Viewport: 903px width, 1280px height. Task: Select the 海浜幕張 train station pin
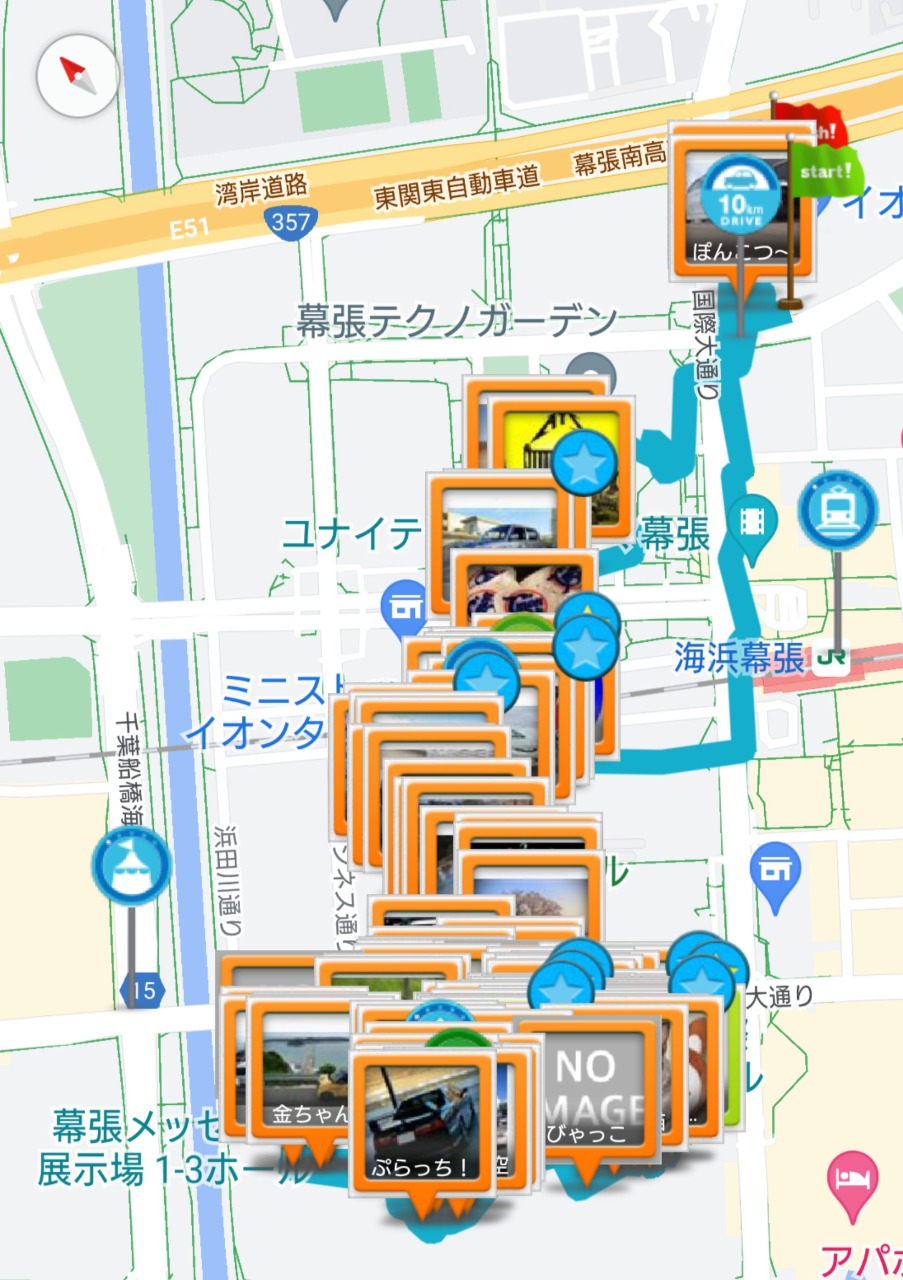[x=837, y=510]
